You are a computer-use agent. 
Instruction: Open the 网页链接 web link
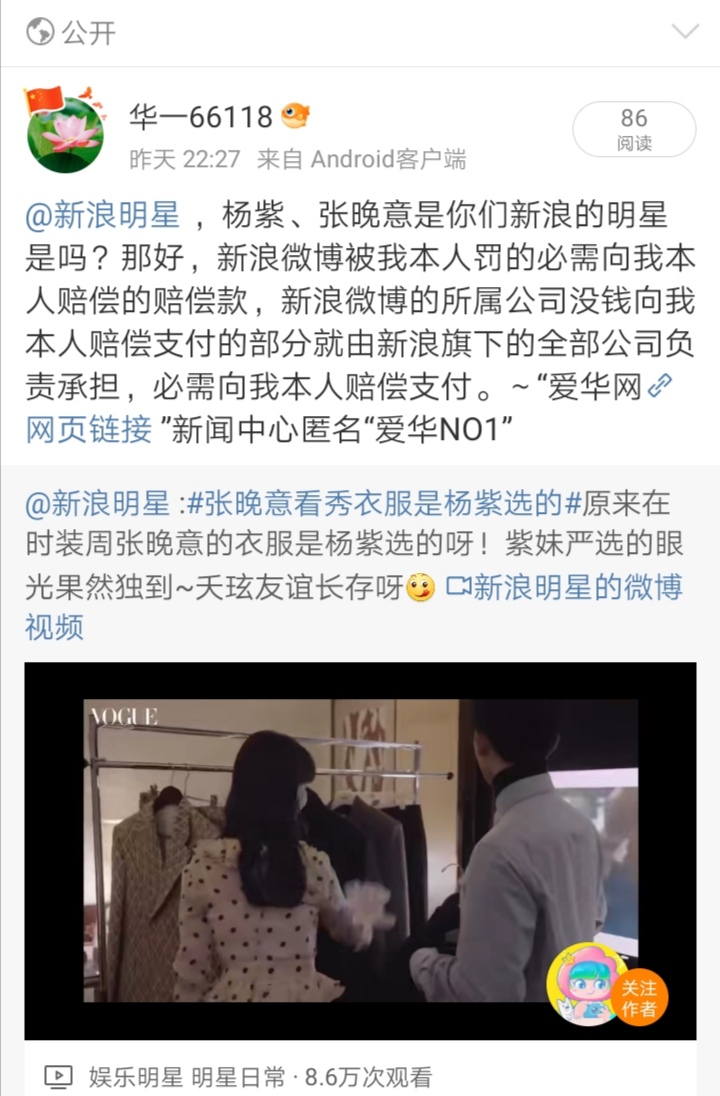tap(89, 430)
